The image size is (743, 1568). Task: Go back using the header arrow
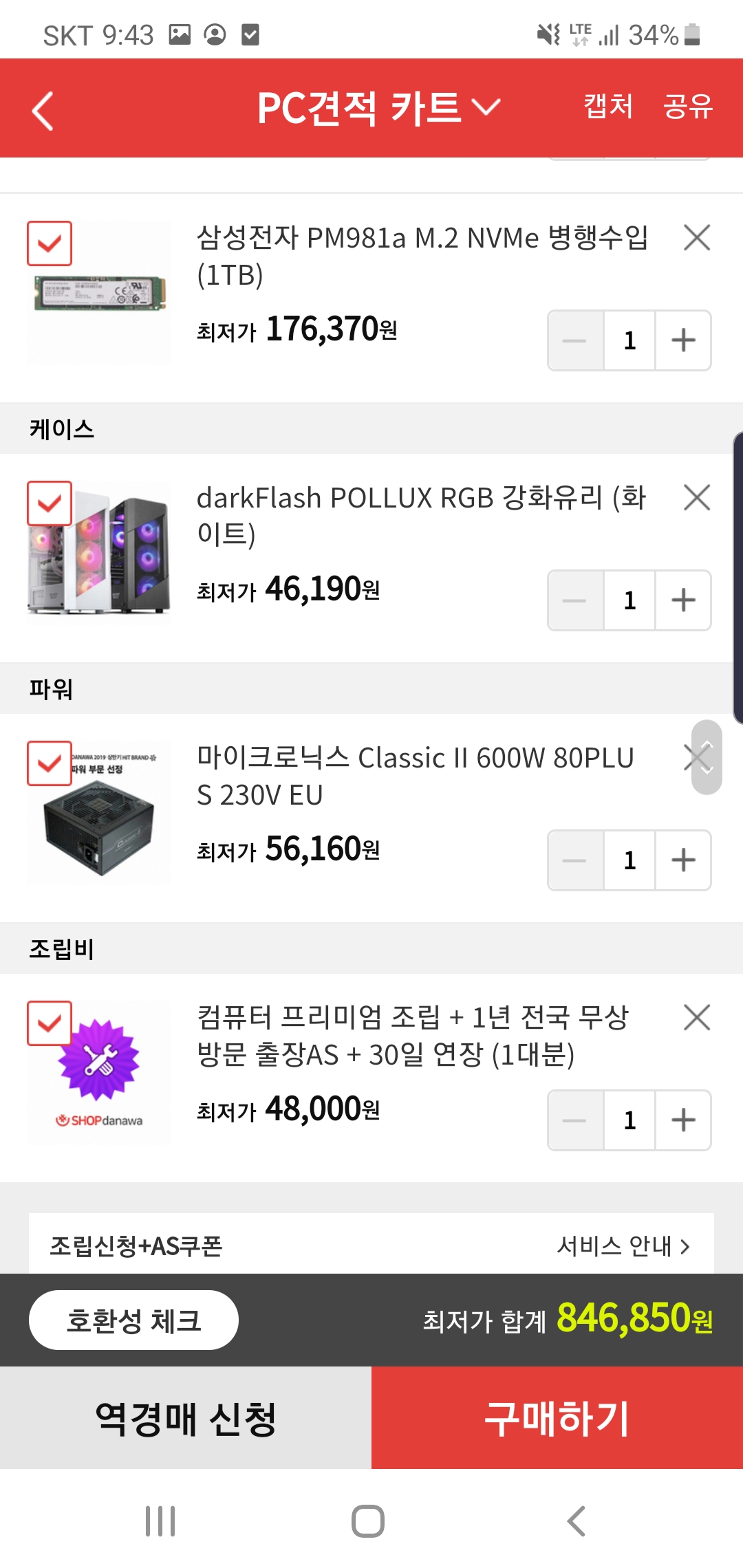click(x=43, y=110)
